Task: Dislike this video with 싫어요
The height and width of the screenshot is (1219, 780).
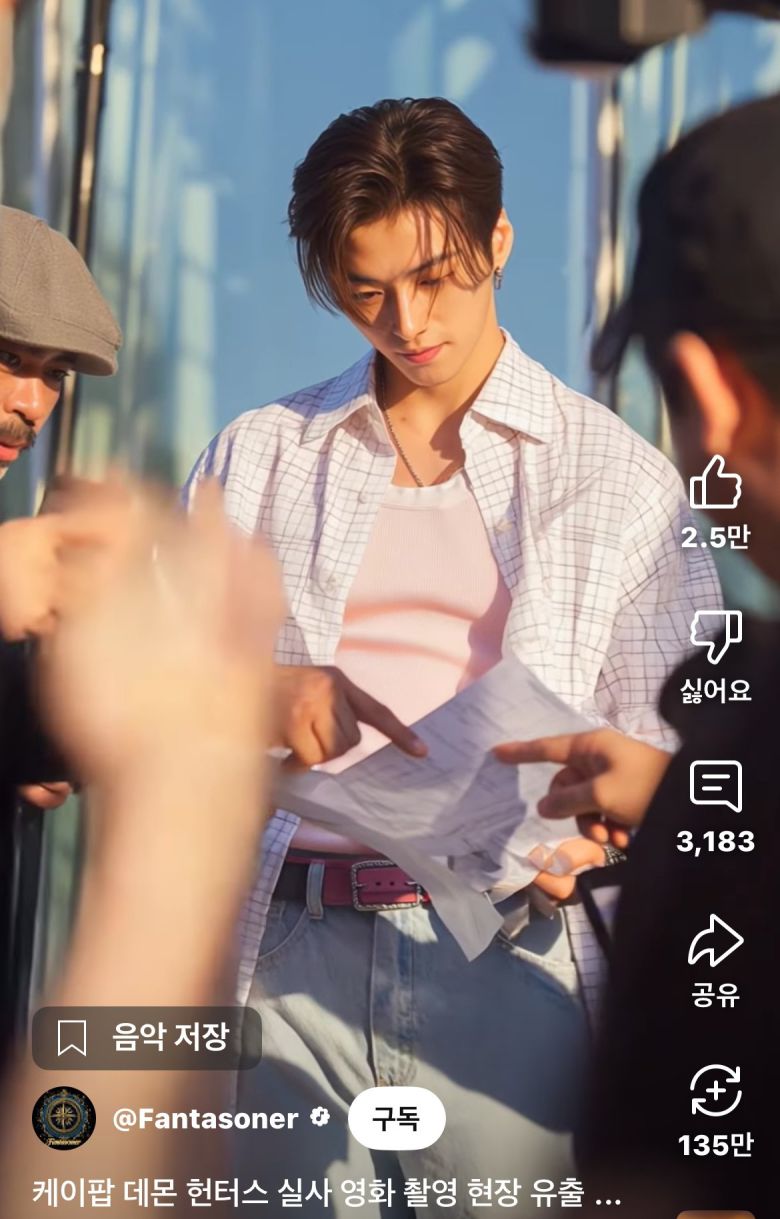Action: [x=715, y=638]
